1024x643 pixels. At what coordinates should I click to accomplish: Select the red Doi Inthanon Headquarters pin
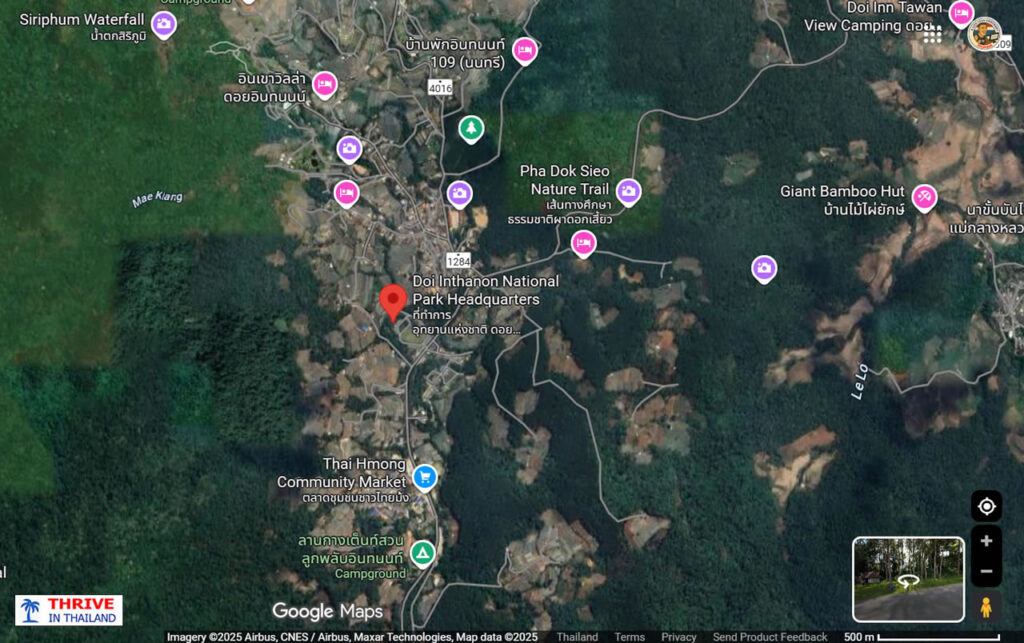coord(394,300)
